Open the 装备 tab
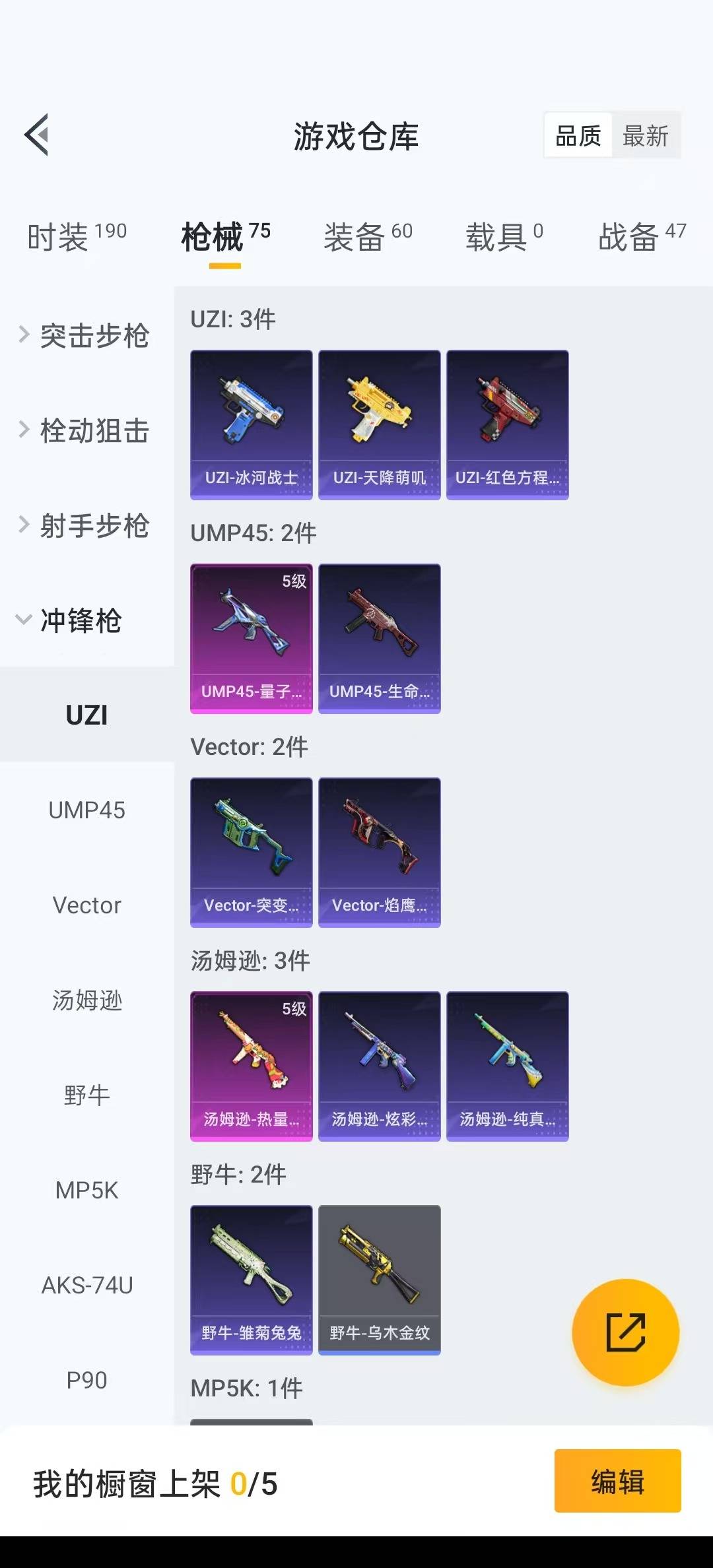This screenshot has height=1568, width=713. coord(368,236)
